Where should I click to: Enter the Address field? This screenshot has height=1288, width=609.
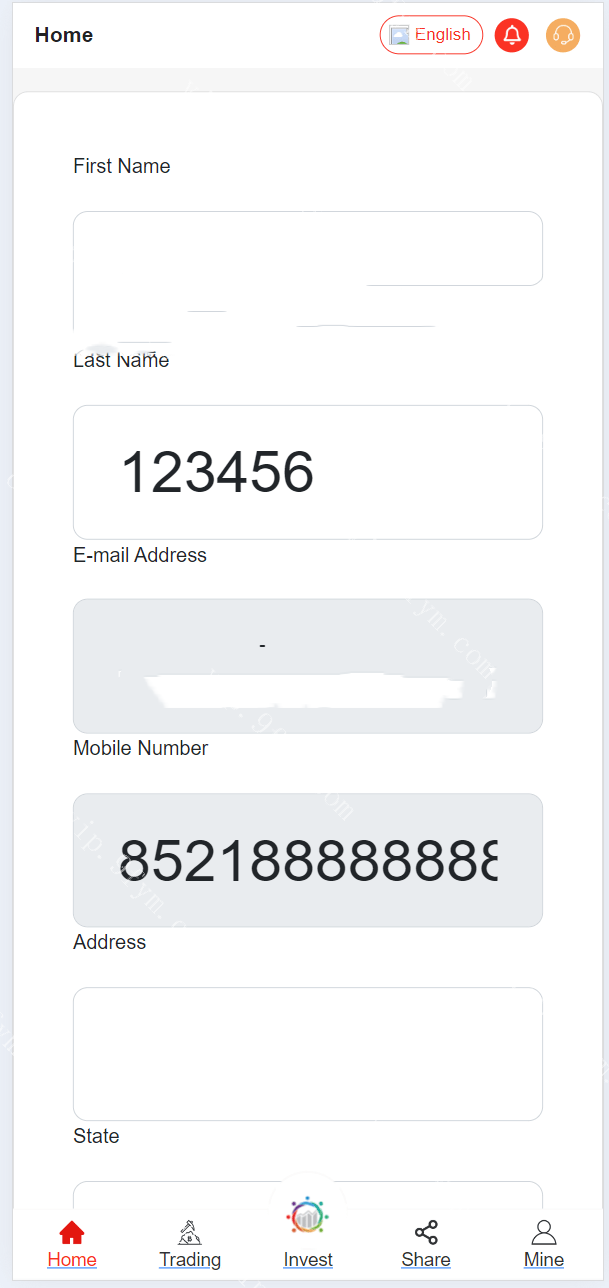[307, 1054]
